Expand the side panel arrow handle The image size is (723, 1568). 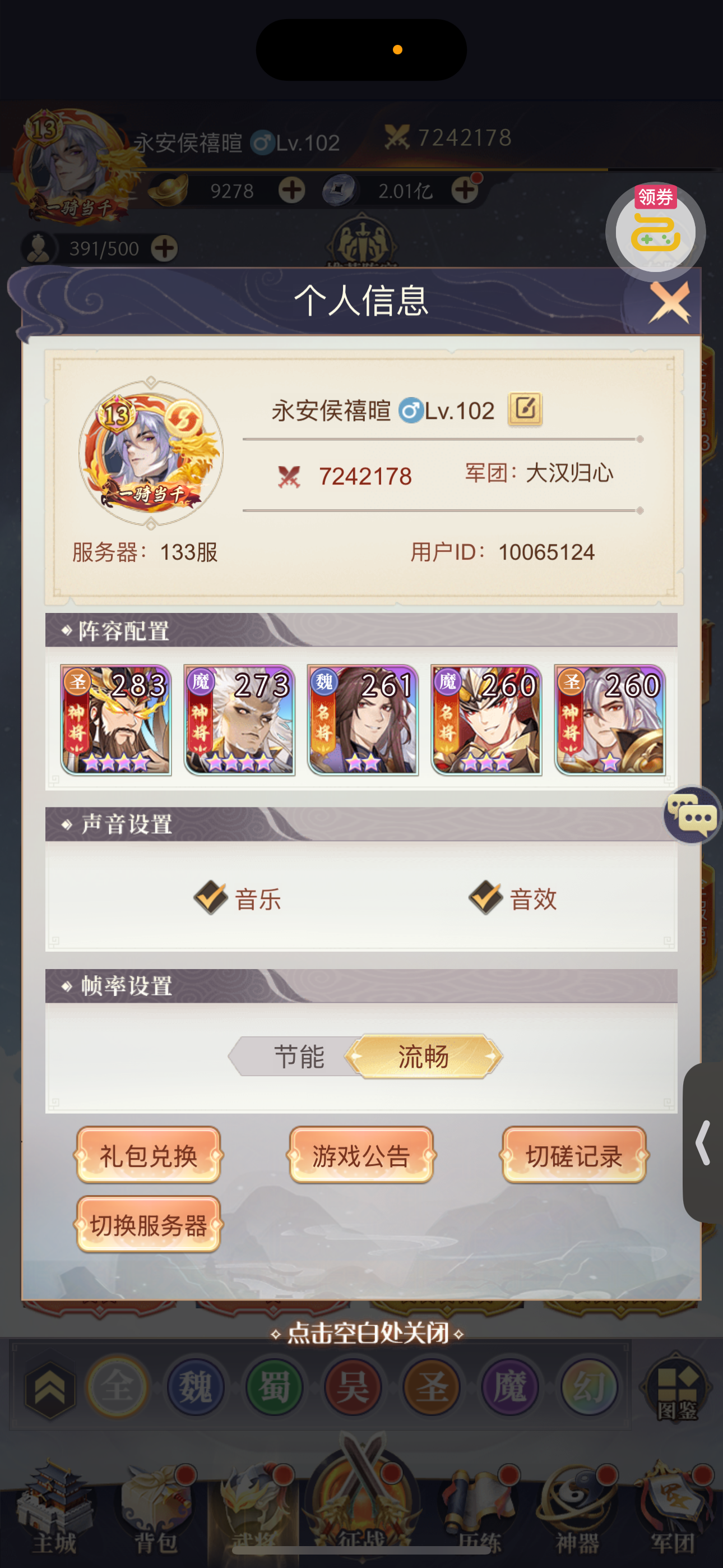703,1142
